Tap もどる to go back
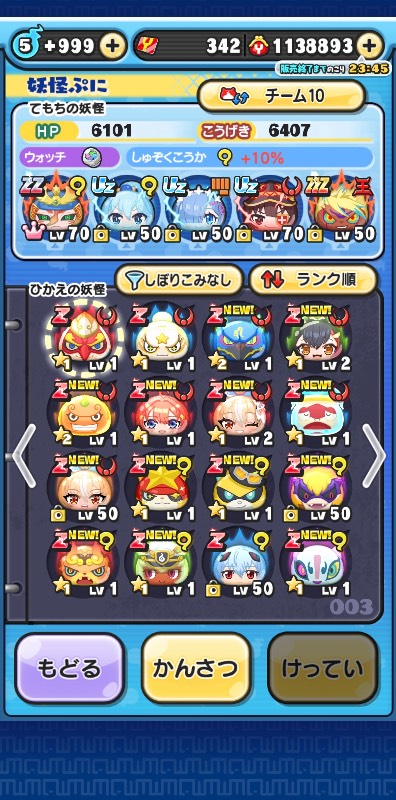This screenshot has height=800, width=396. [70, 669]
